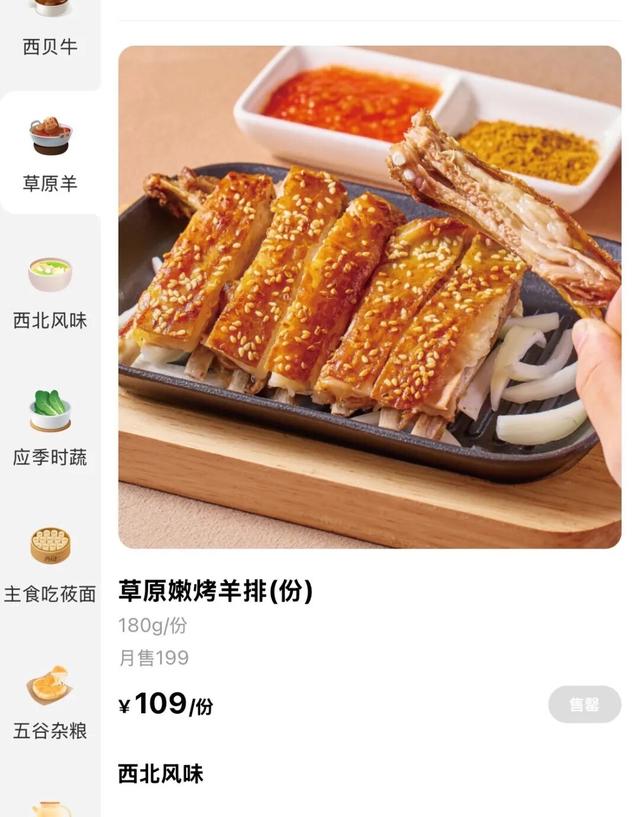Switch to 主食吃莜面 category
This screenshot has height=817, width=640.
coord(50,566)
